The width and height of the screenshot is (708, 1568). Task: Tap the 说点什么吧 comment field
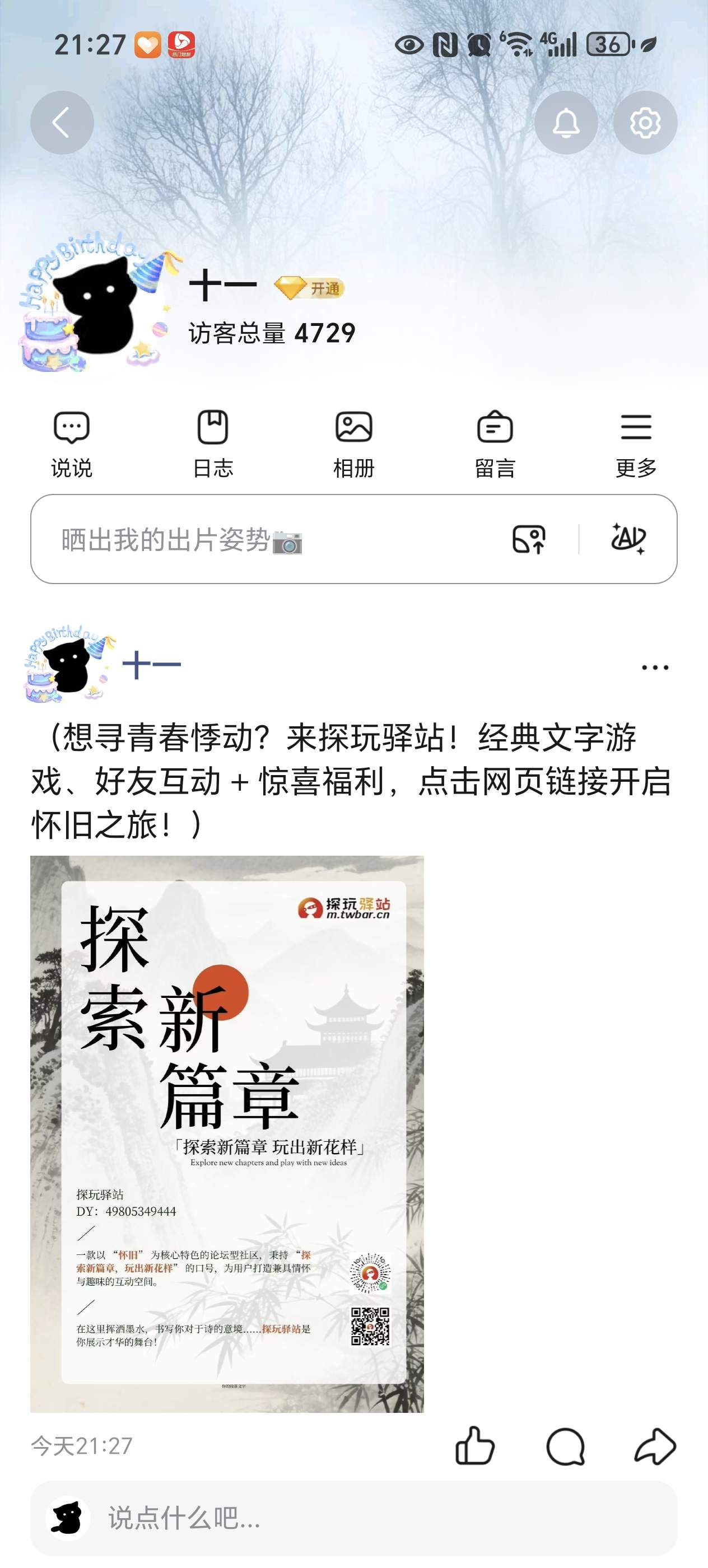click(365, 1518)
